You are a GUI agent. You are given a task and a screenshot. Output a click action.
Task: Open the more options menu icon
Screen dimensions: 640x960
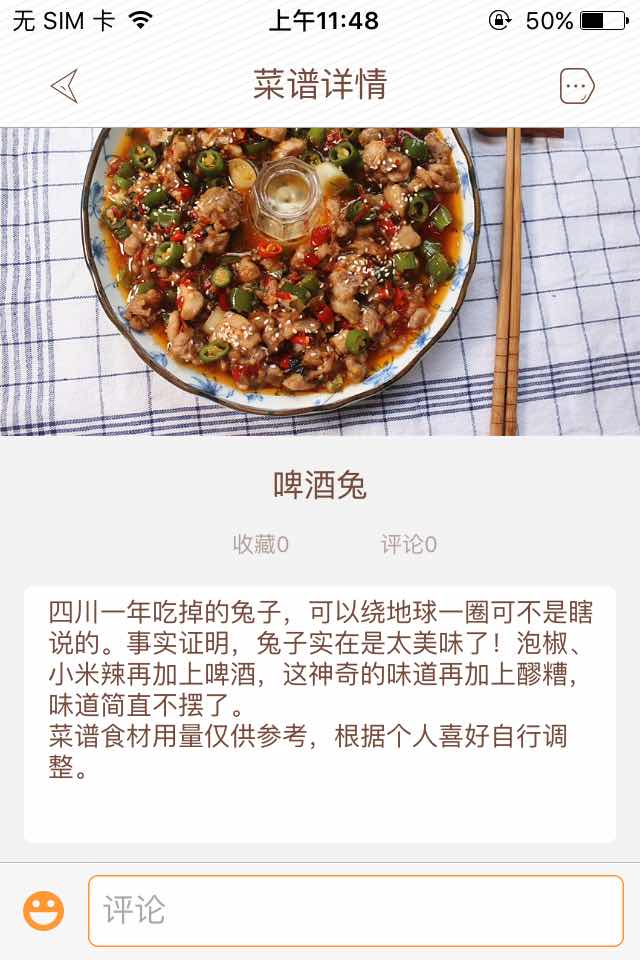click(577, 87)
